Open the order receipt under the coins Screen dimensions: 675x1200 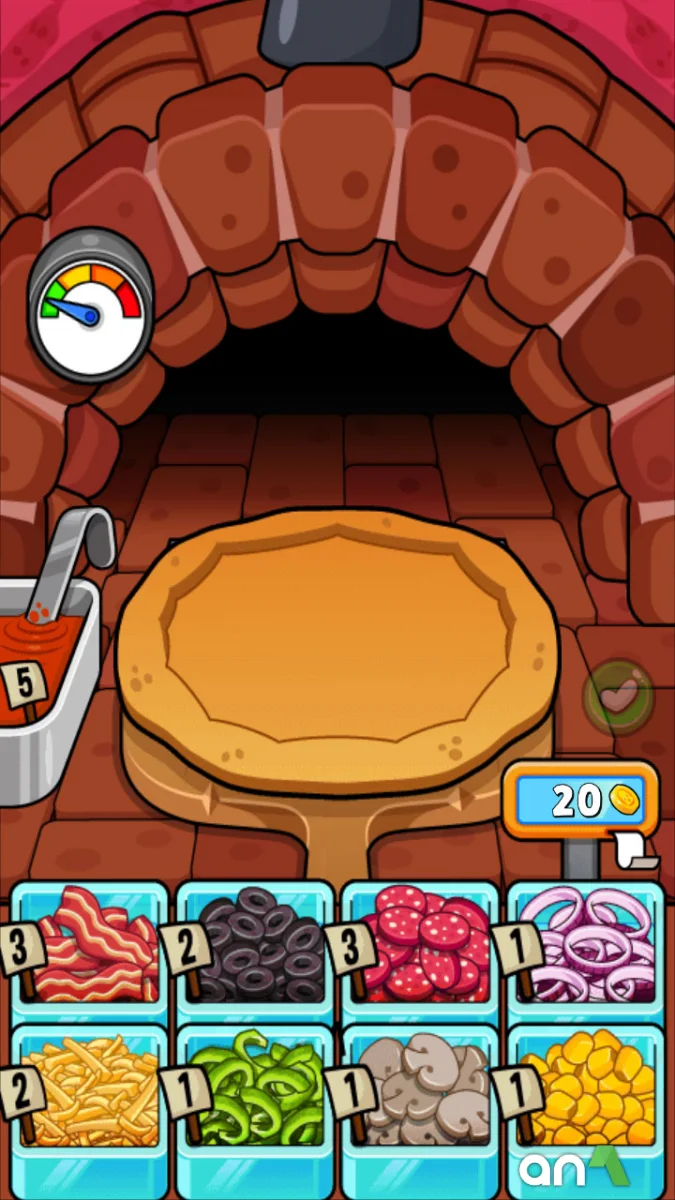[634, 851]
